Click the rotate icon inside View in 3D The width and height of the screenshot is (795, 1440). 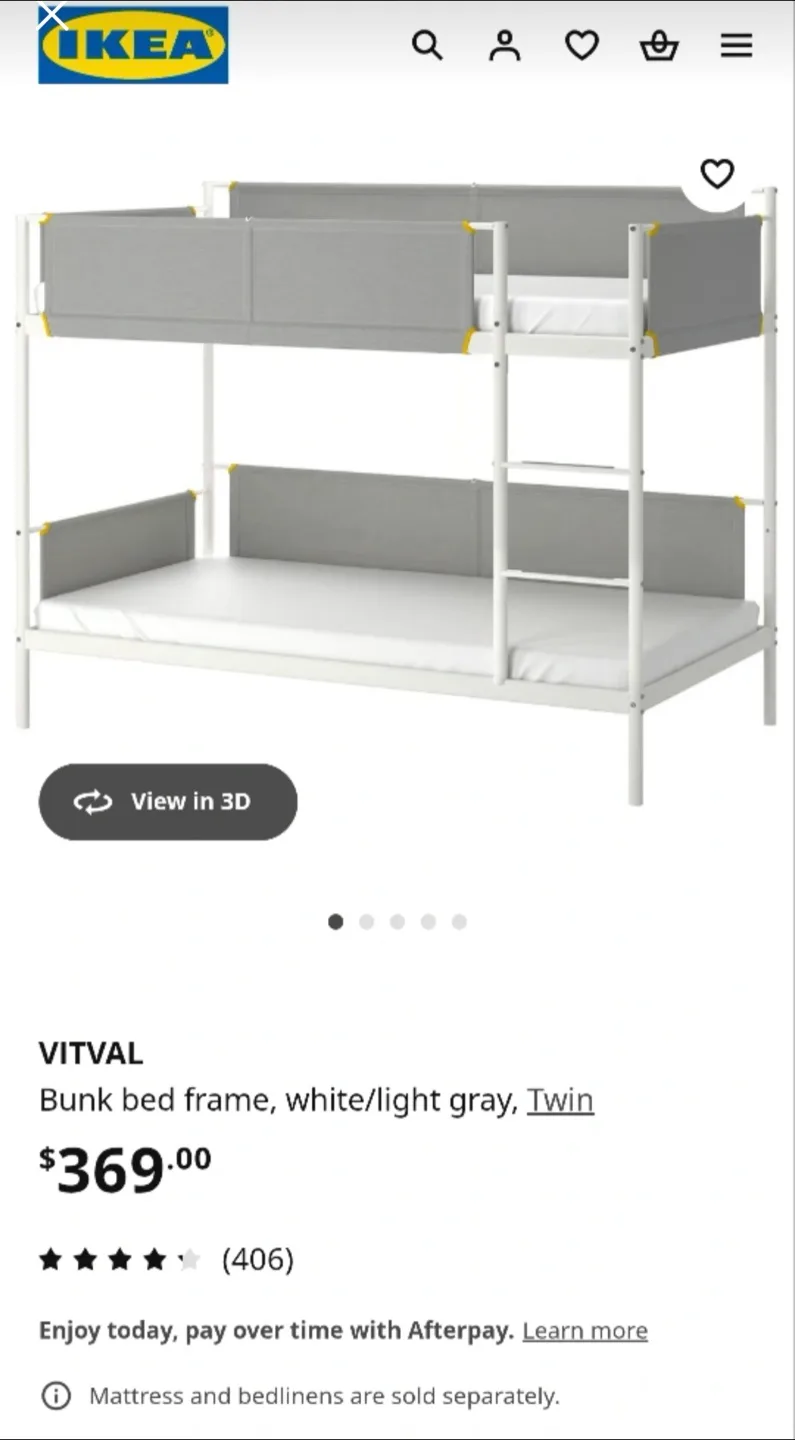91,801
